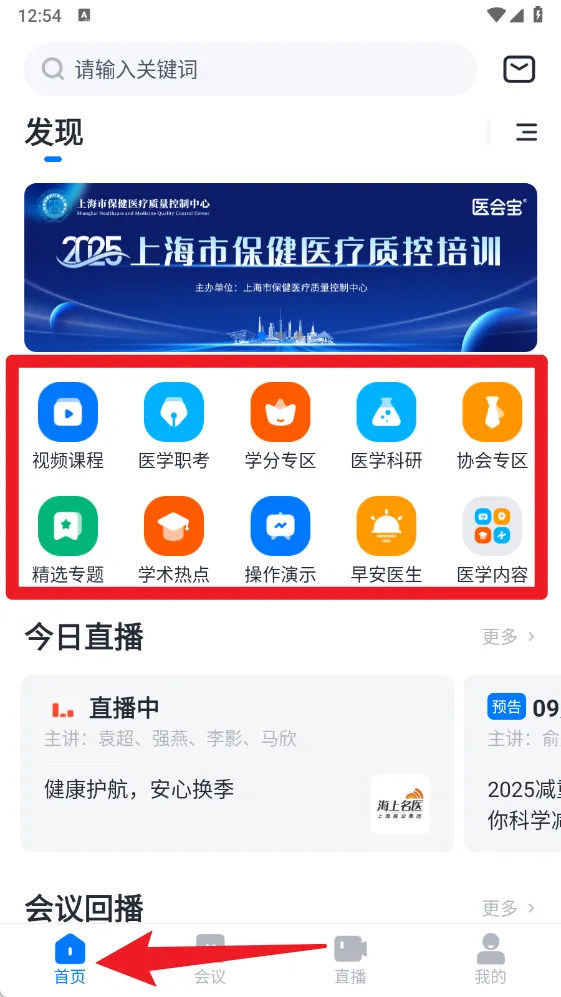Open the live broadcast 健康护航，安心换季
This screenshot has height=997, width=561.
pyautogui.click(x=237, y=764)
